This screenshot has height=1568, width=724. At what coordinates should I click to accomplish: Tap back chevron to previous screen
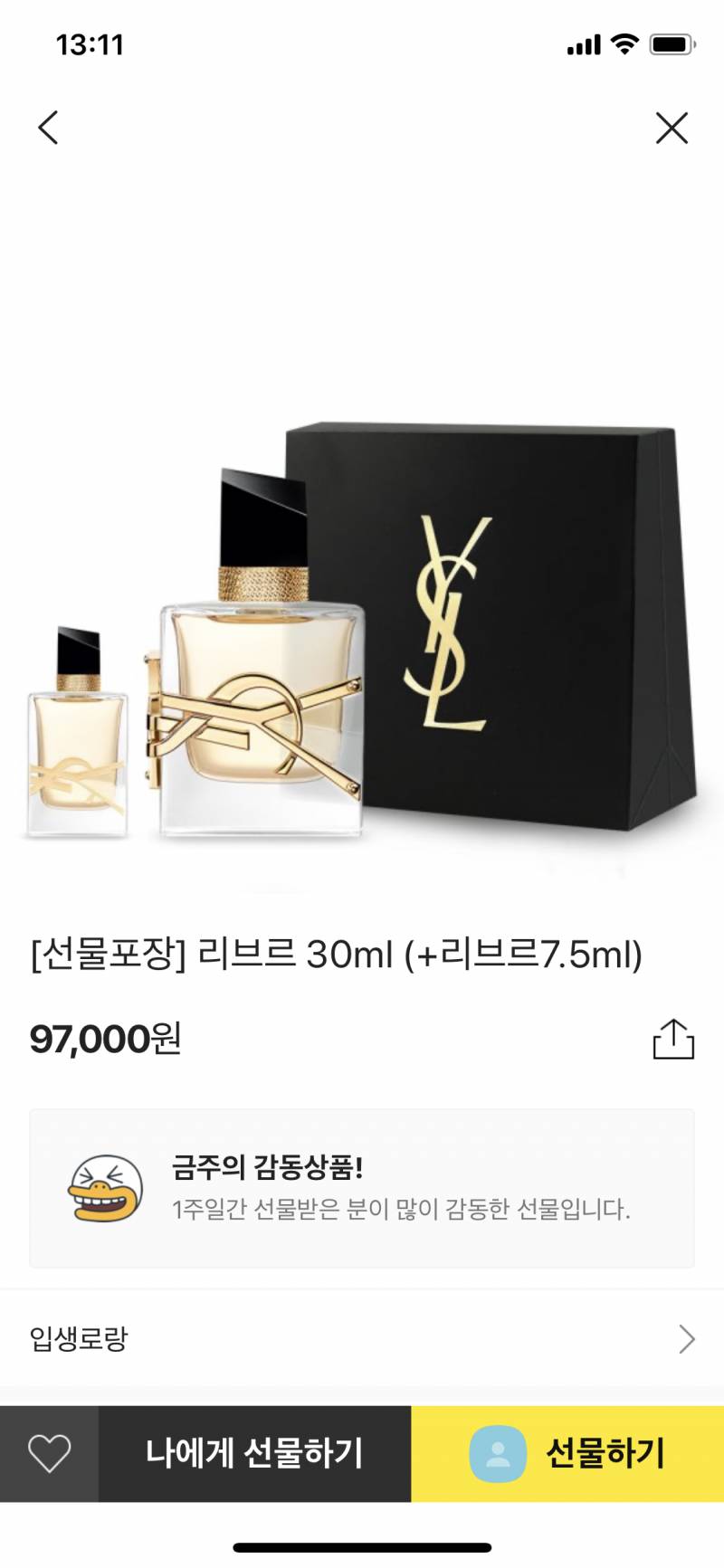pyautogui.click(x=50, y=128)
